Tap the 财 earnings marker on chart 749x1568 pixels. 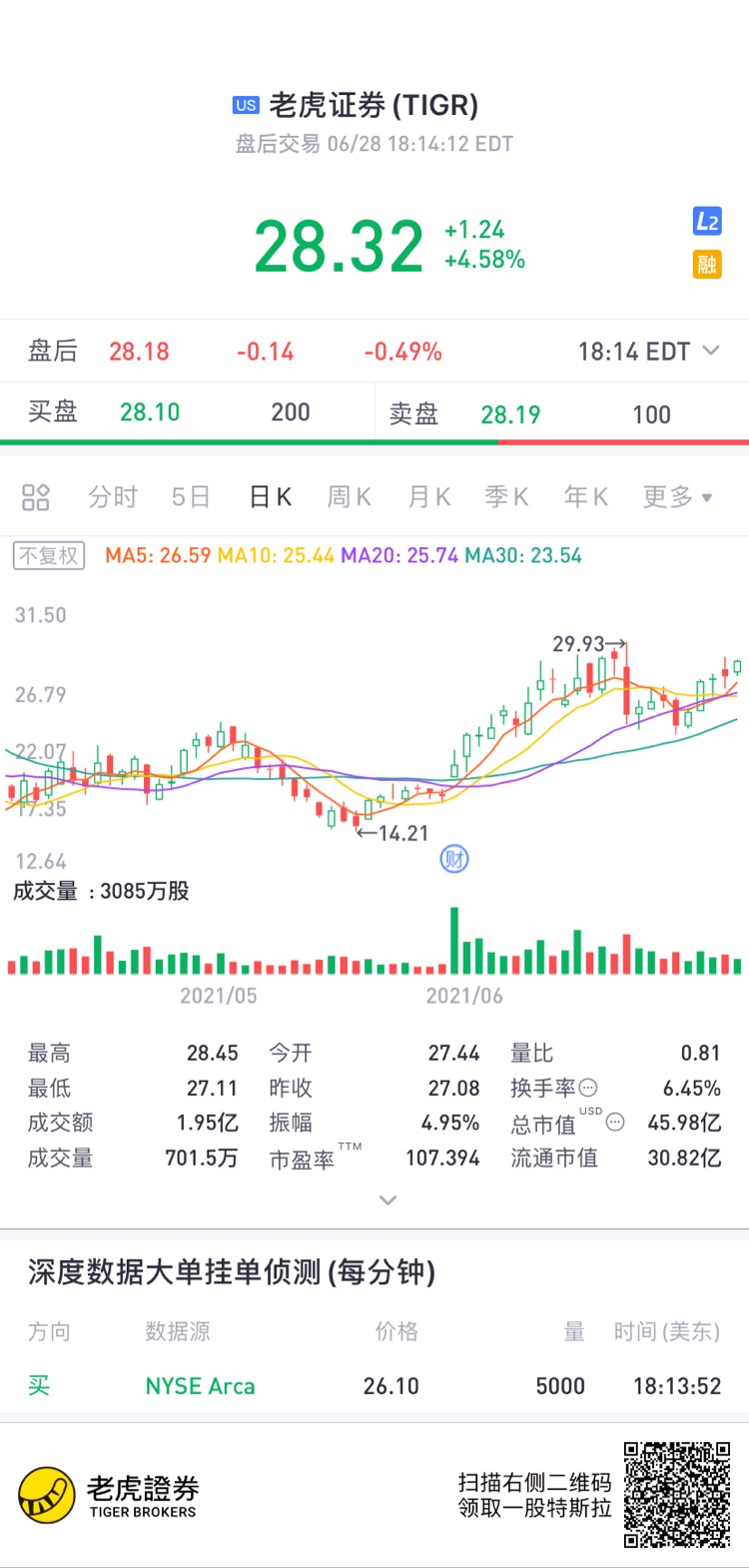click(454, 859)
